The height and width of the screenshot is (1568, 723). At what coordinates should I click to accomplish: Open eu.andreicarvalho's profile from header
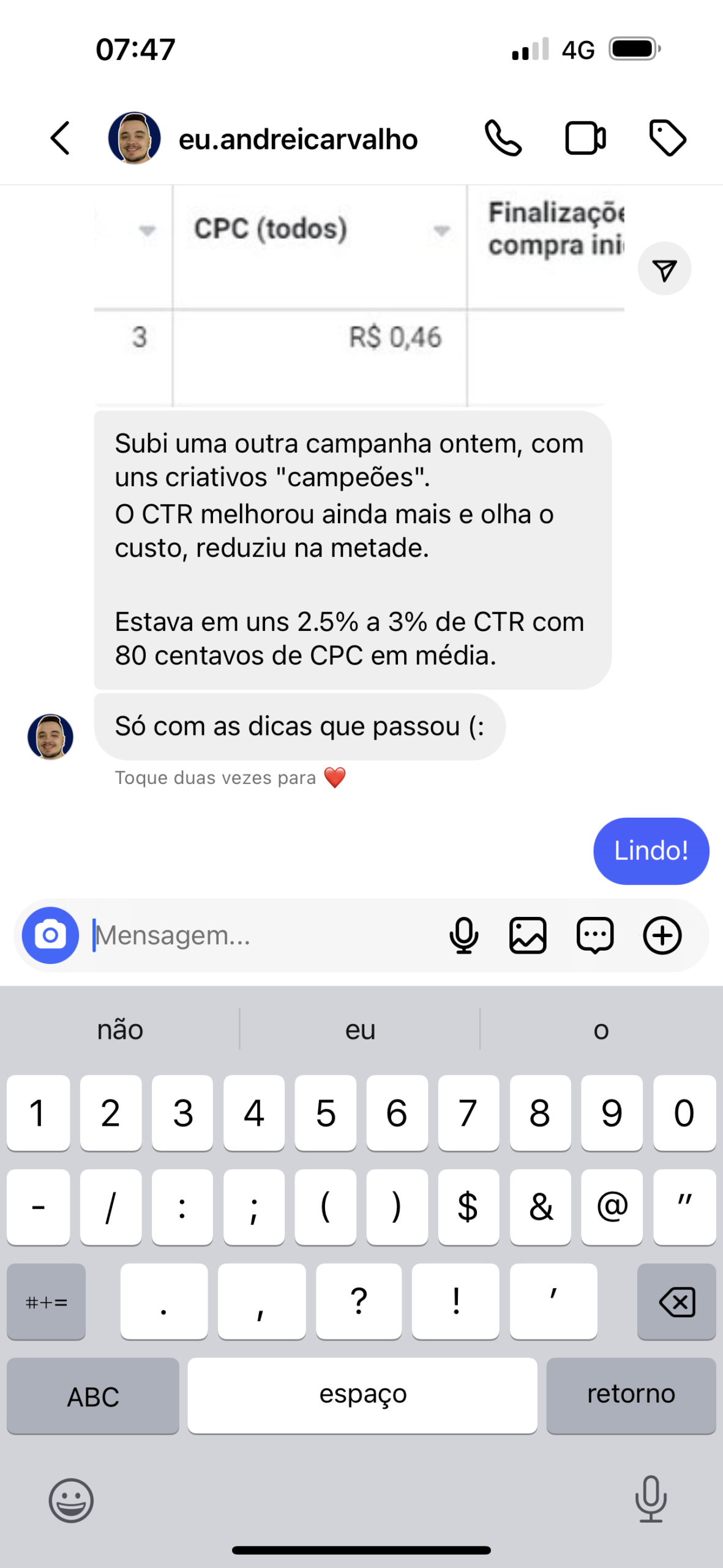pos(297,140)
